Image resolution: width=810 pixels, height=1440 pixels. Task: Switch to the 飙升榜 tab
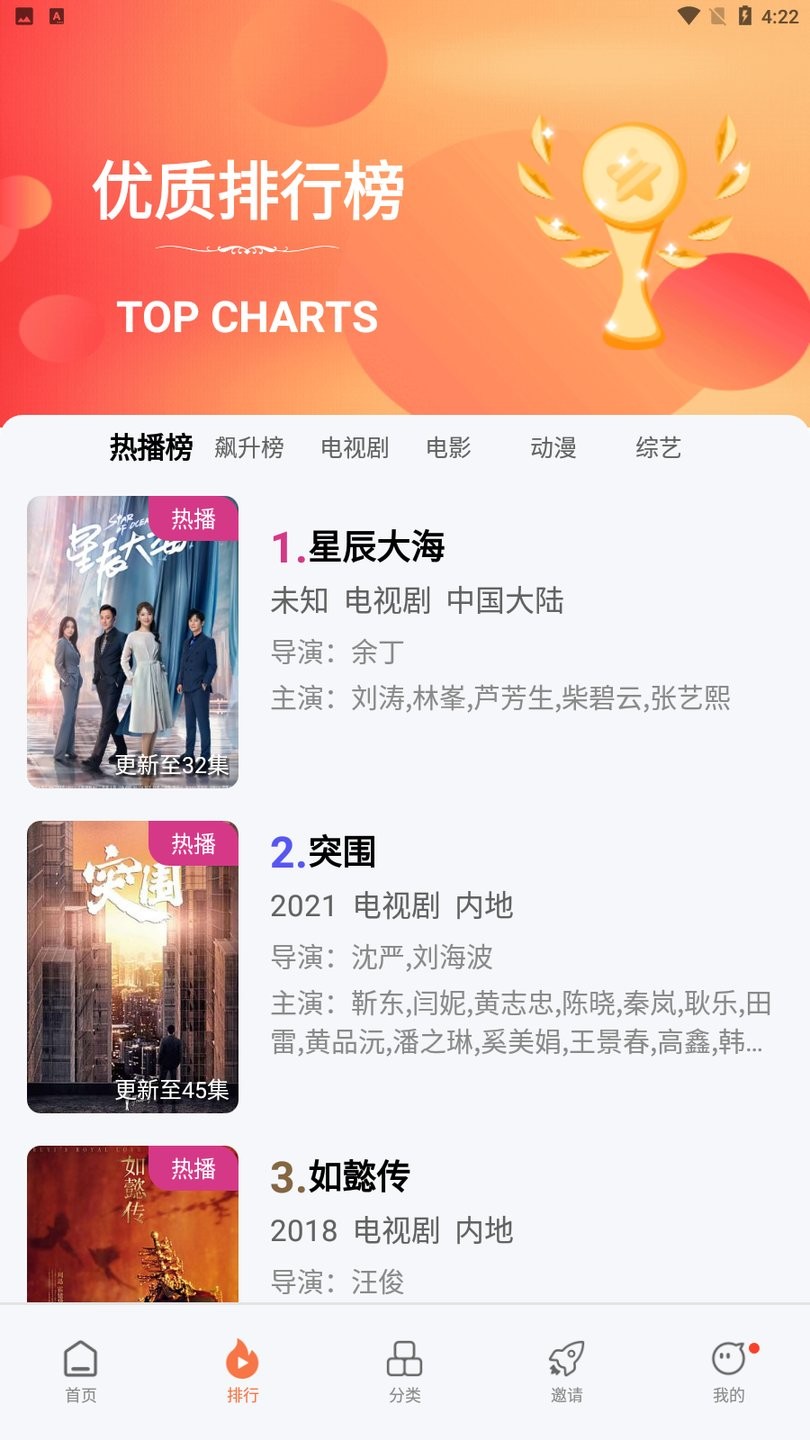point(249,448)
